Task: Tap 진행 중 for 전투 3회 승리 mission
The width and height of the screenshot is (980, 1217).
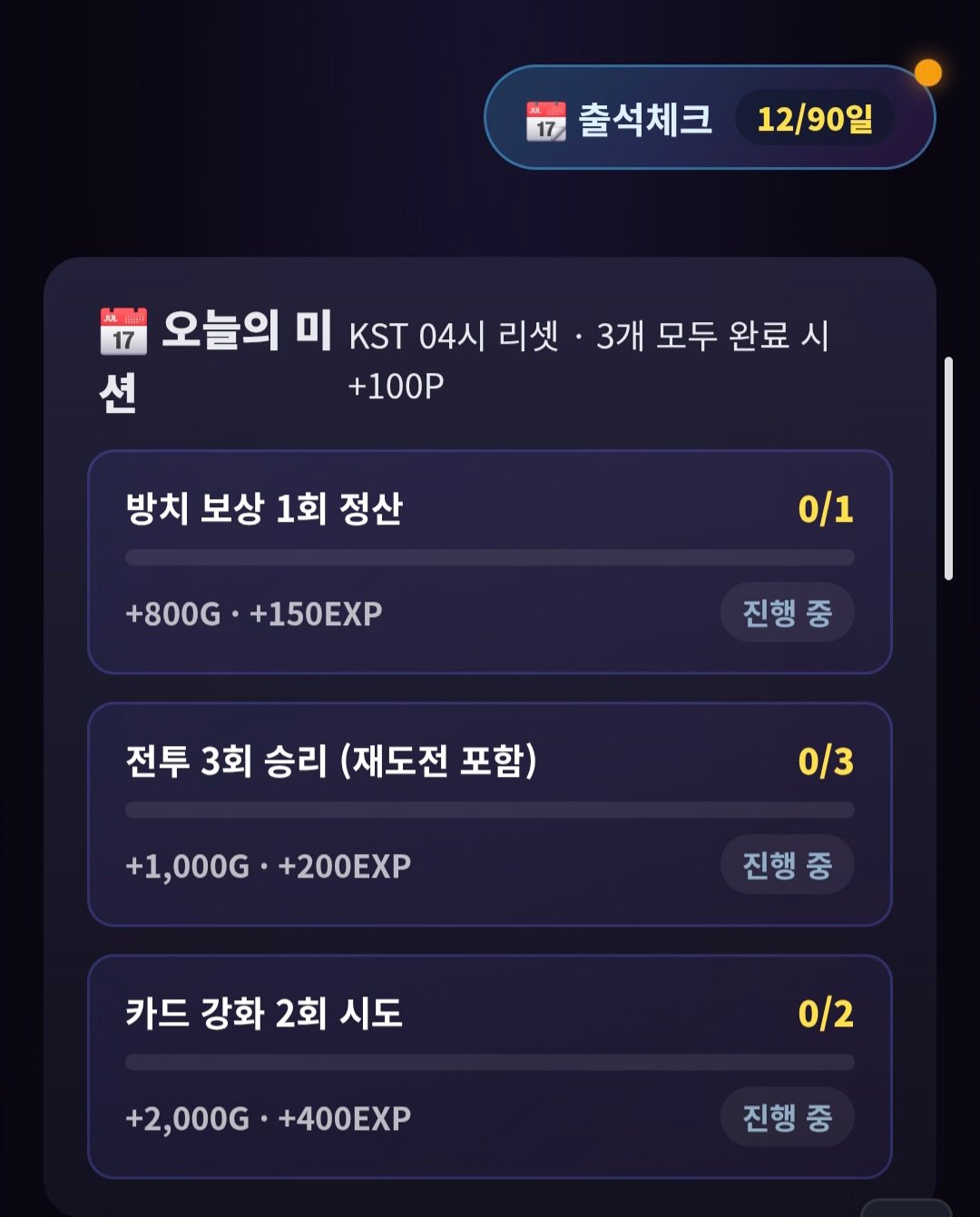Action: (787, 865)
